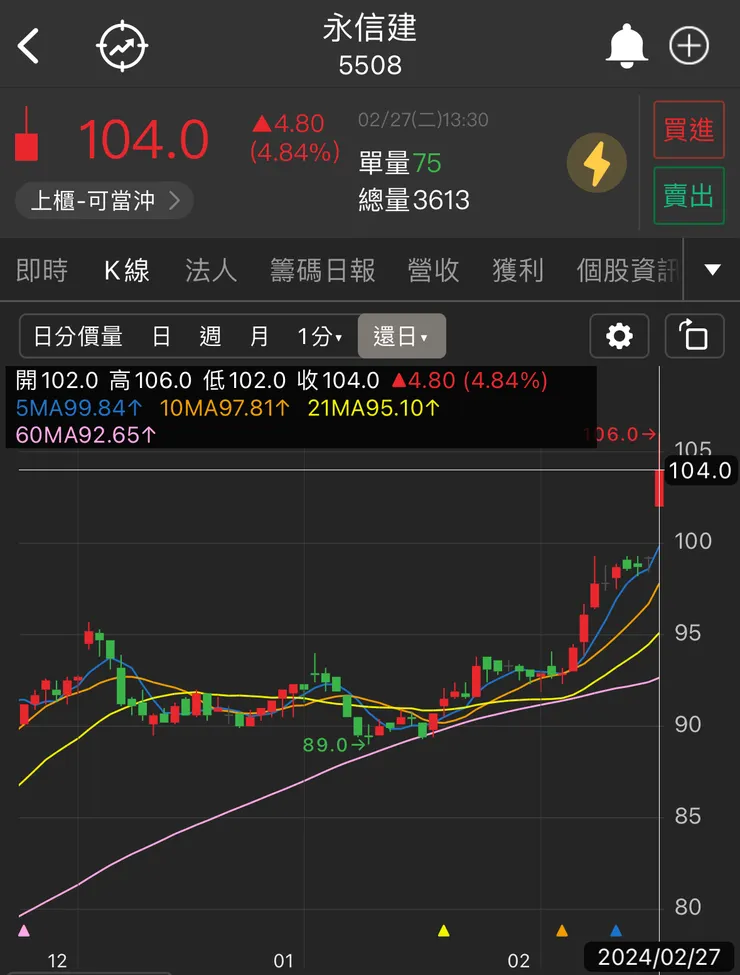Tap the yellow triangle marker below the chart

(x=444, y=930)
